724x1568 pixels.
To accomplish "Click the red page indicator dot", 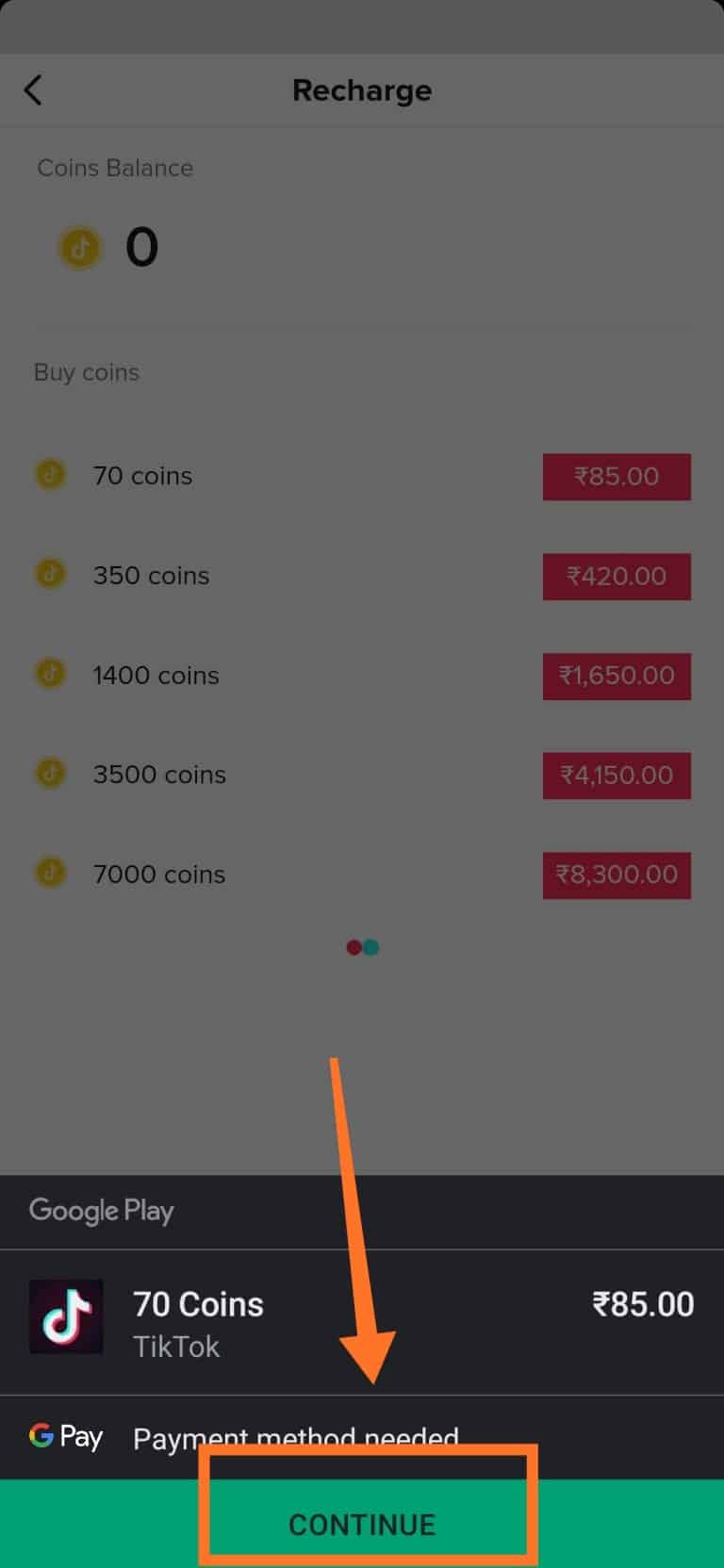I will (355, 947).
